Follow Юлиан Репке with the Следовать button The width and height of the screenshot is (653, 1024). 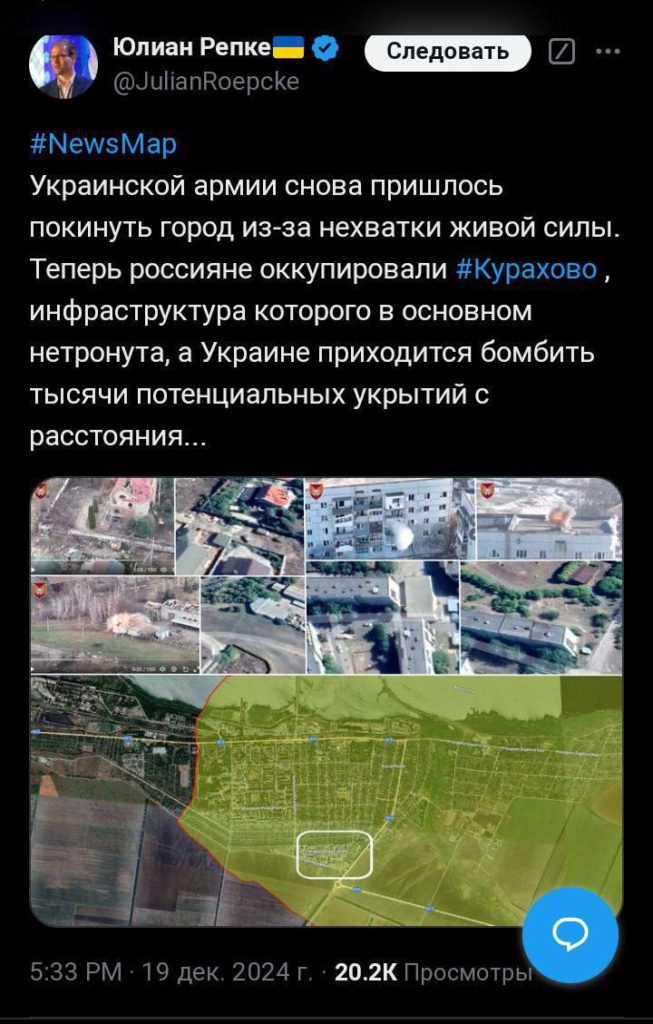point(447,51)
